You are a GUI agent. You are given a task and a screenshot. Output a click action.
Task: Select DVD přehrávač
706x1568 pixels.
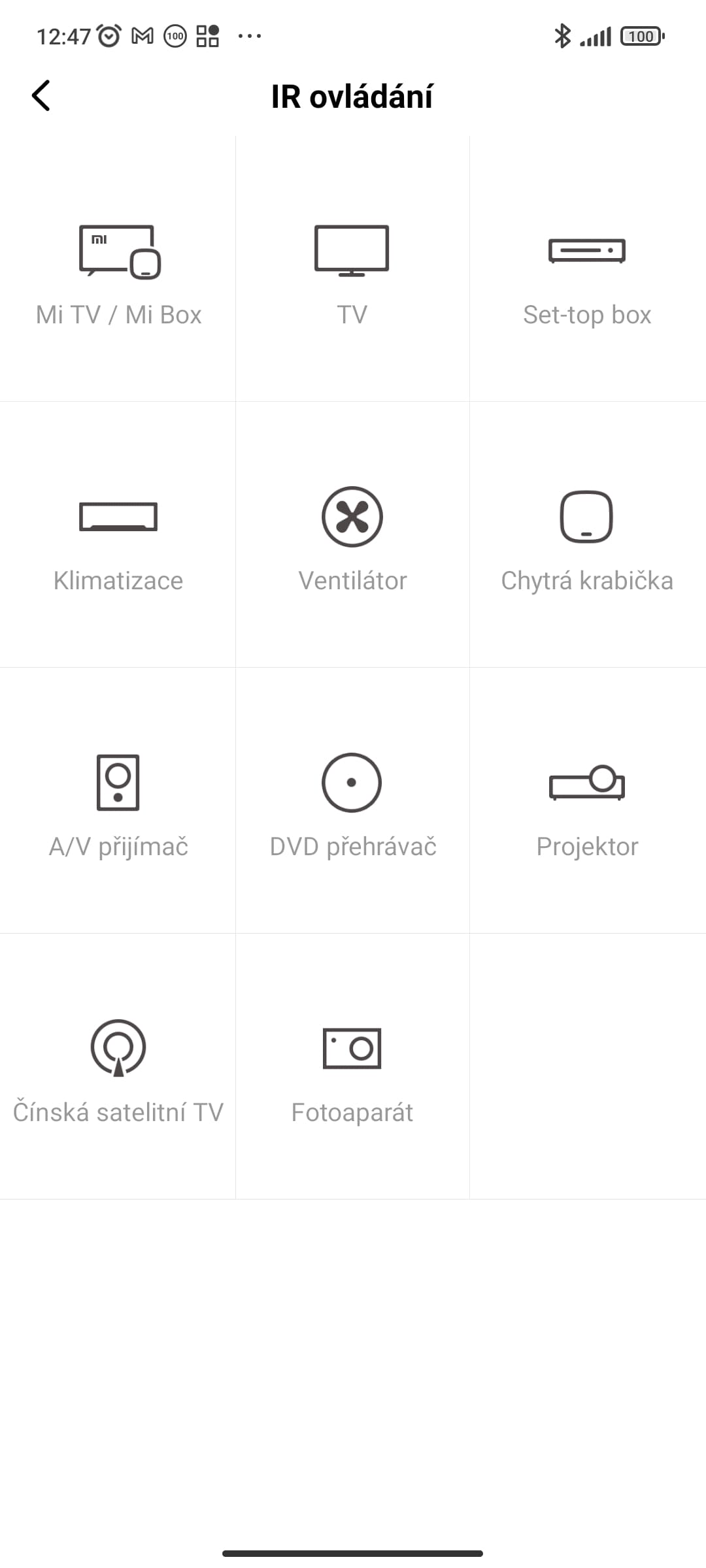(352, 800)
